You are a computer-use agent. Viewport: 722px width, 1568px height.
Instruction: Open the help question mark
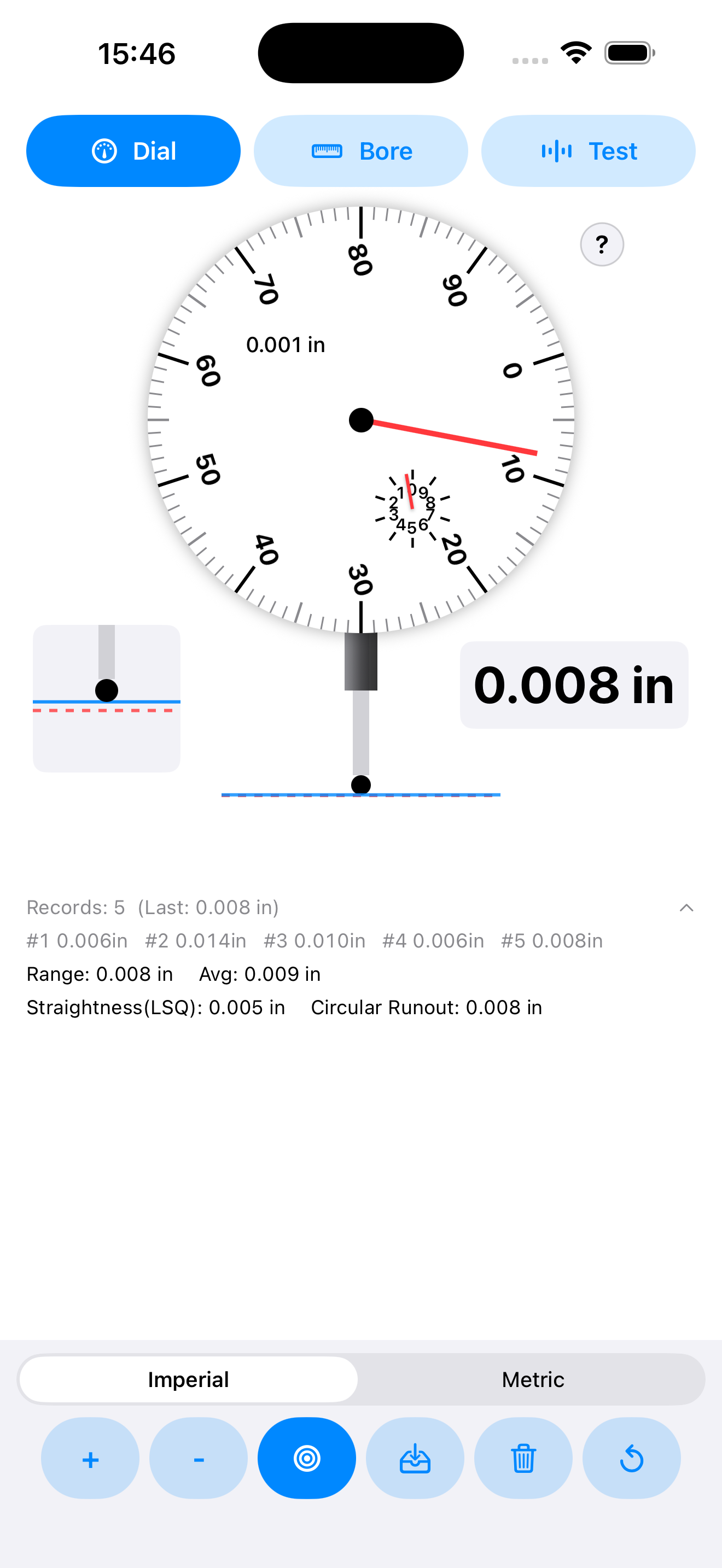(x=602, y=245)
